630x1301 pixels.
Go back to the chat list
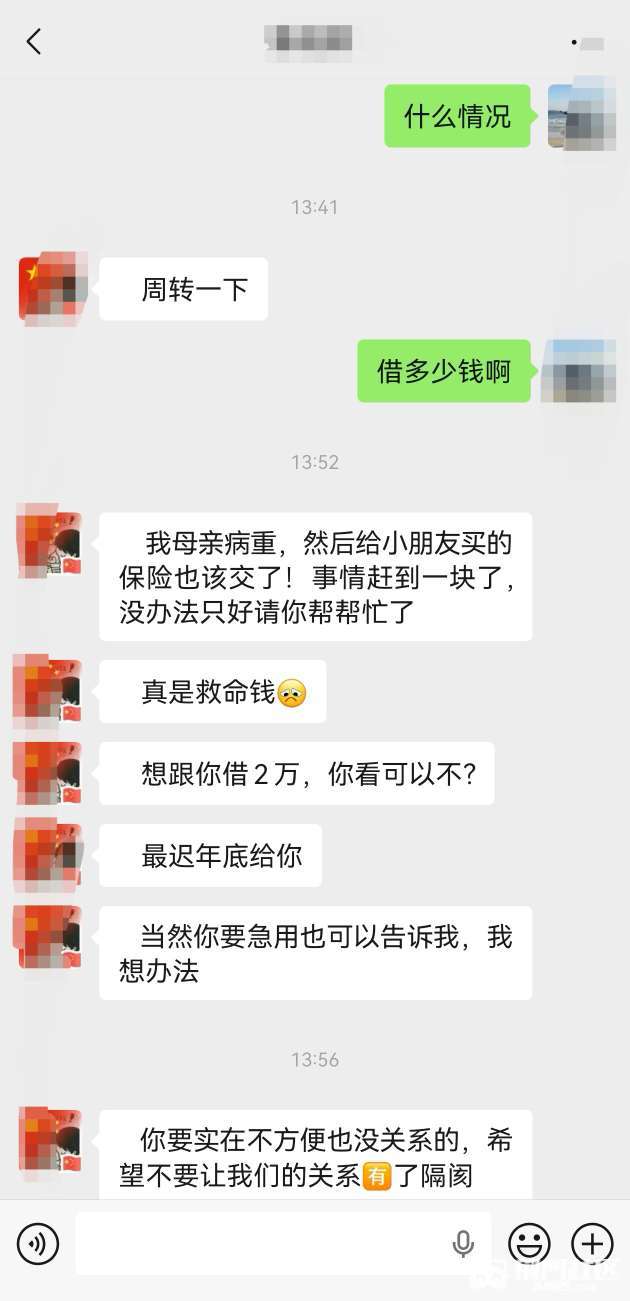pos(34,42)
